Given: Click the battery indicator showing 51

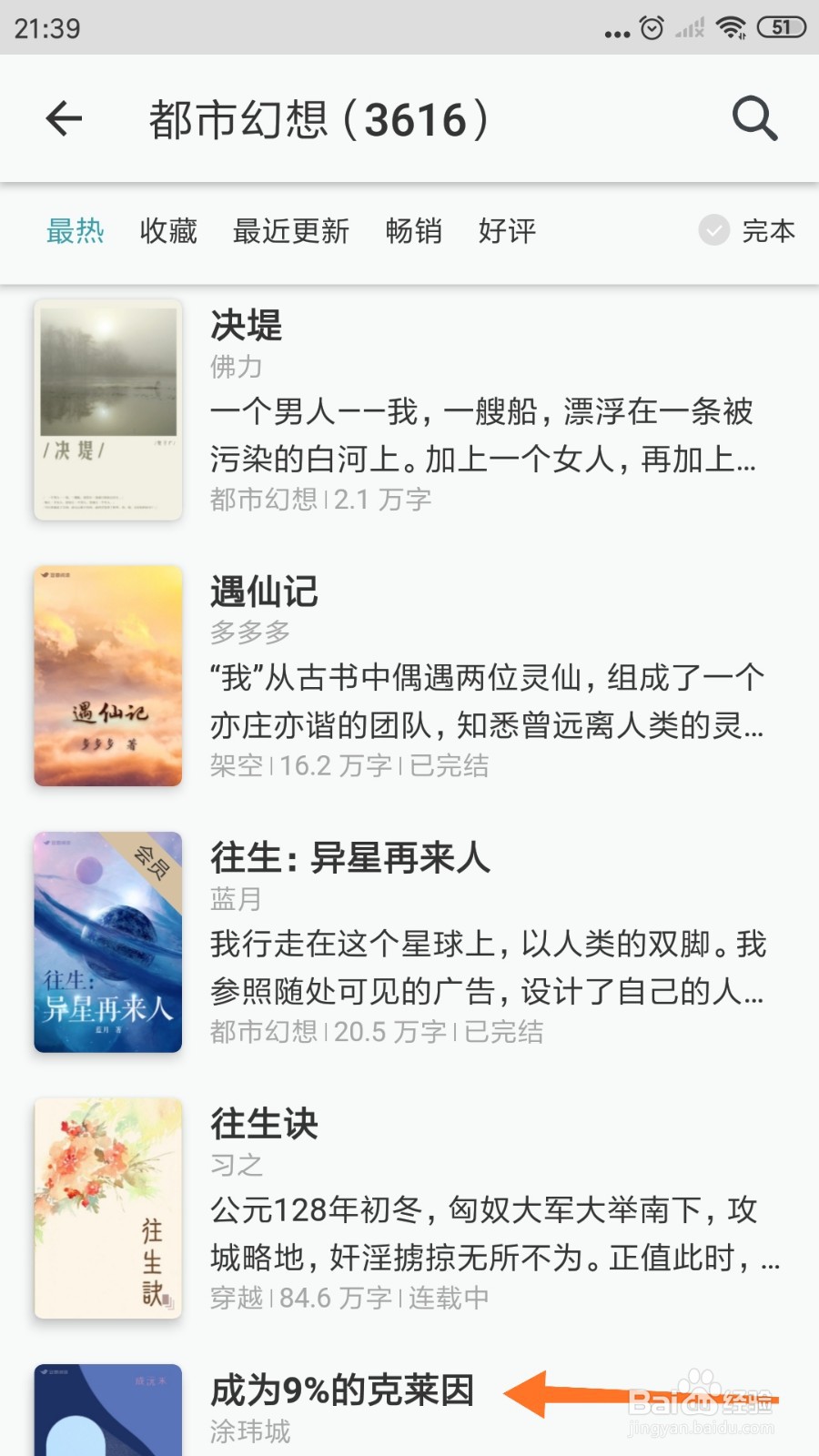Looking at the screenshot, I should tap(781, 27).
